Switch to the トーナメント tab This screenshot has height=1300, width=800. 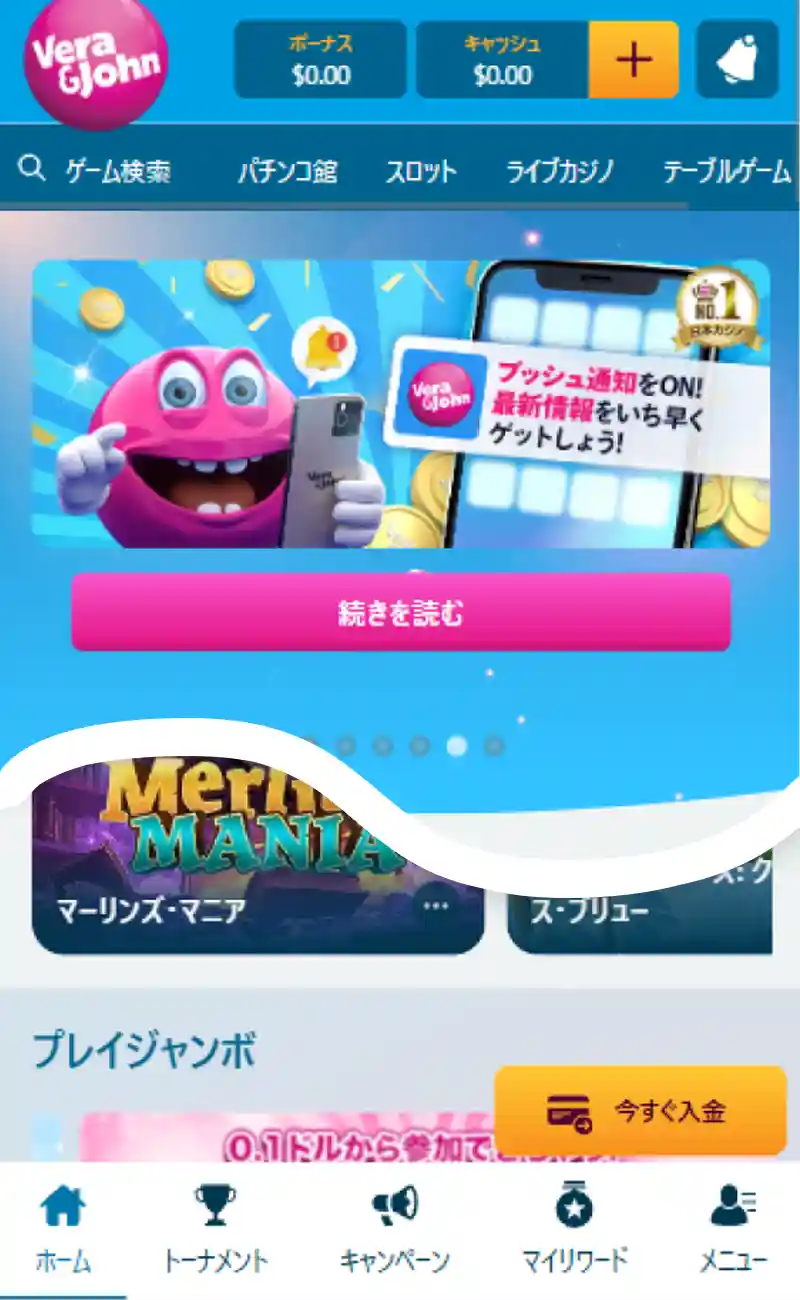215,1230
